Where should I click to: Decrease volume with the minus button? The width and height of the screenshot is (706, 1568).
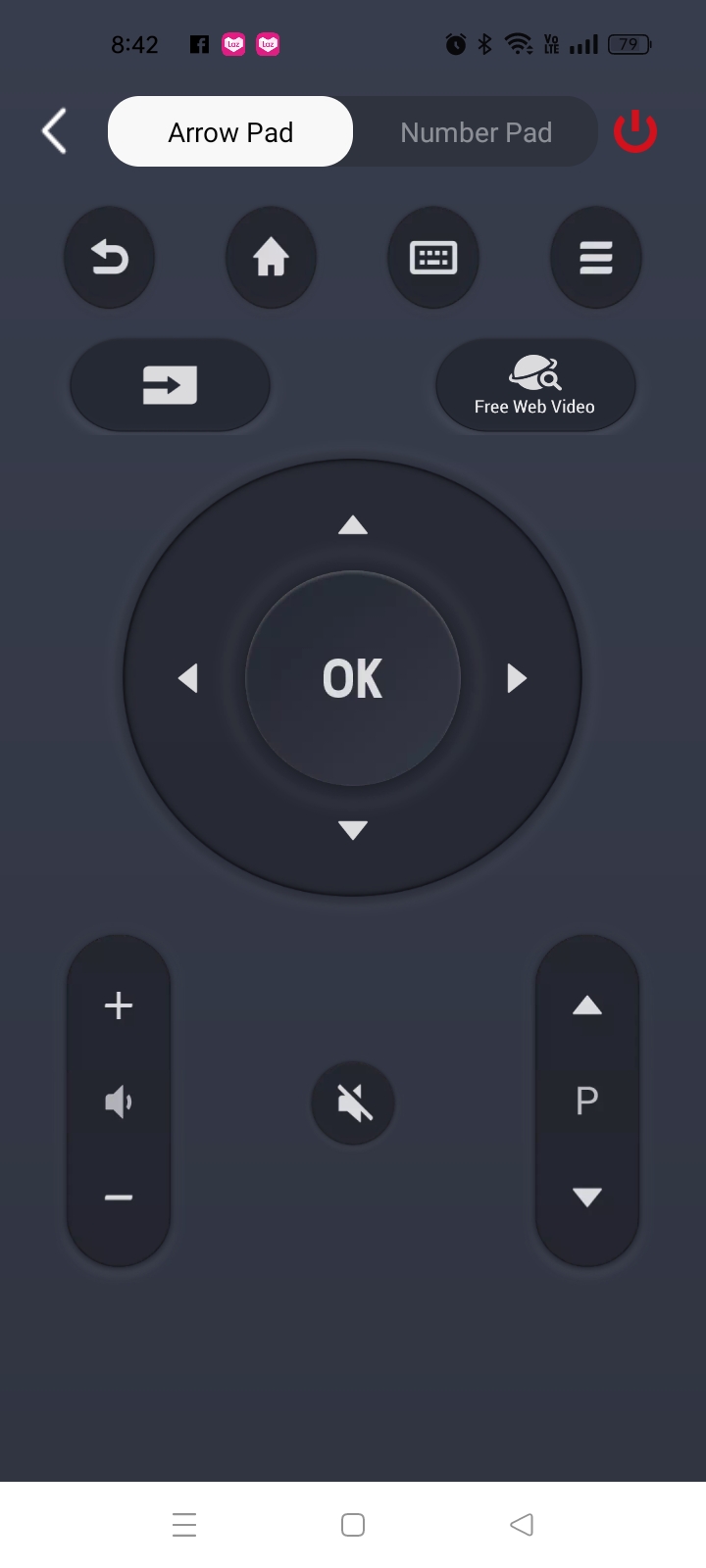(119, 1198)
